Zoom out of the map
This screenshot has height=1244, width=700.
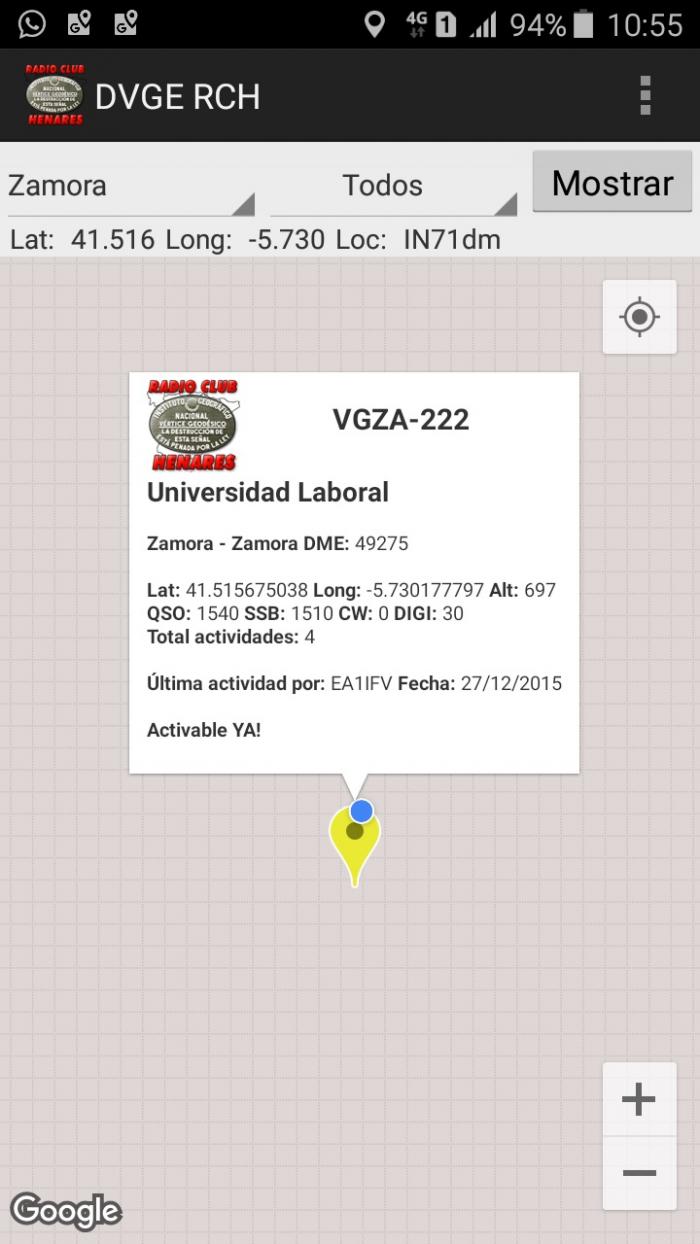click(639, 1173)
